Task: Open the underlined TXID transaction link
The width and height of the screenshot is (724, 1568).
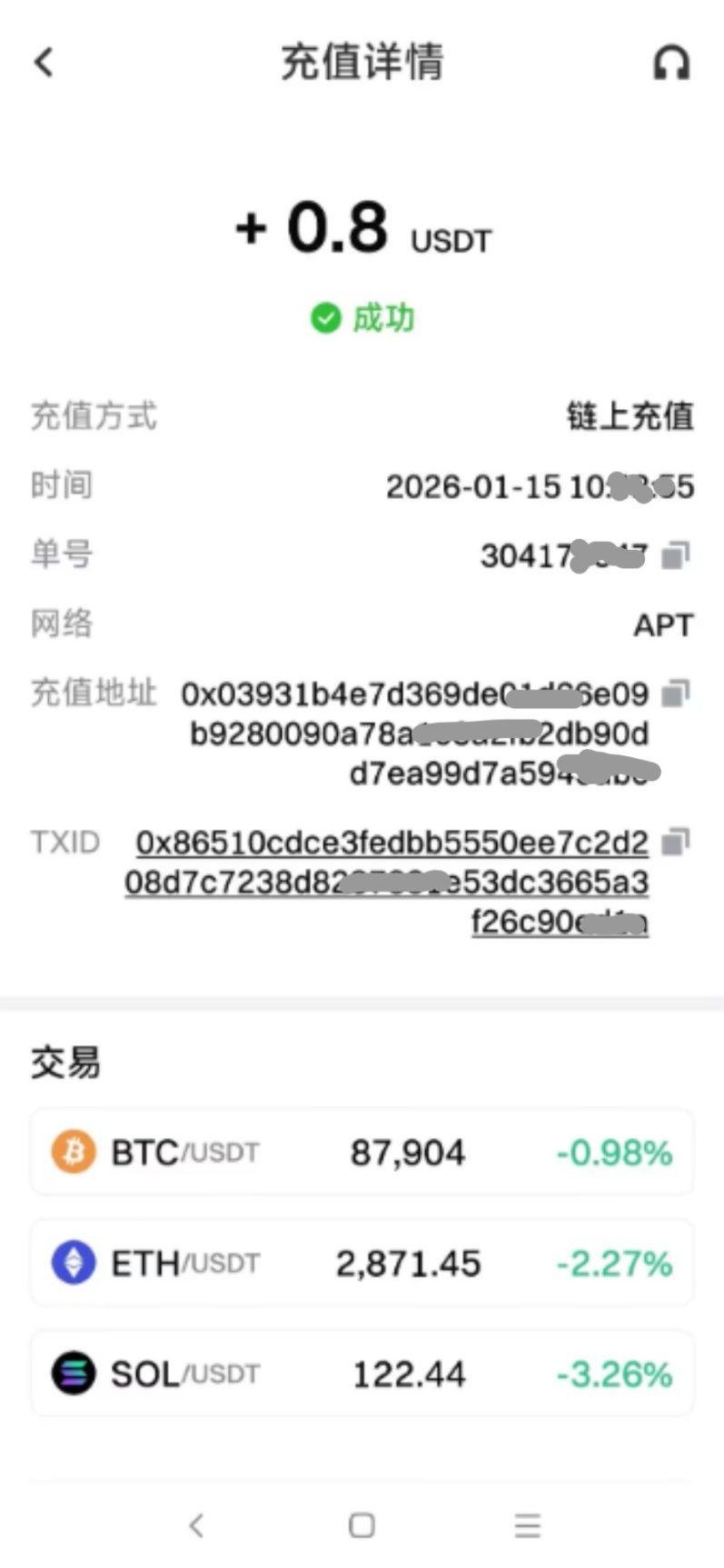Action: point(391,881)
